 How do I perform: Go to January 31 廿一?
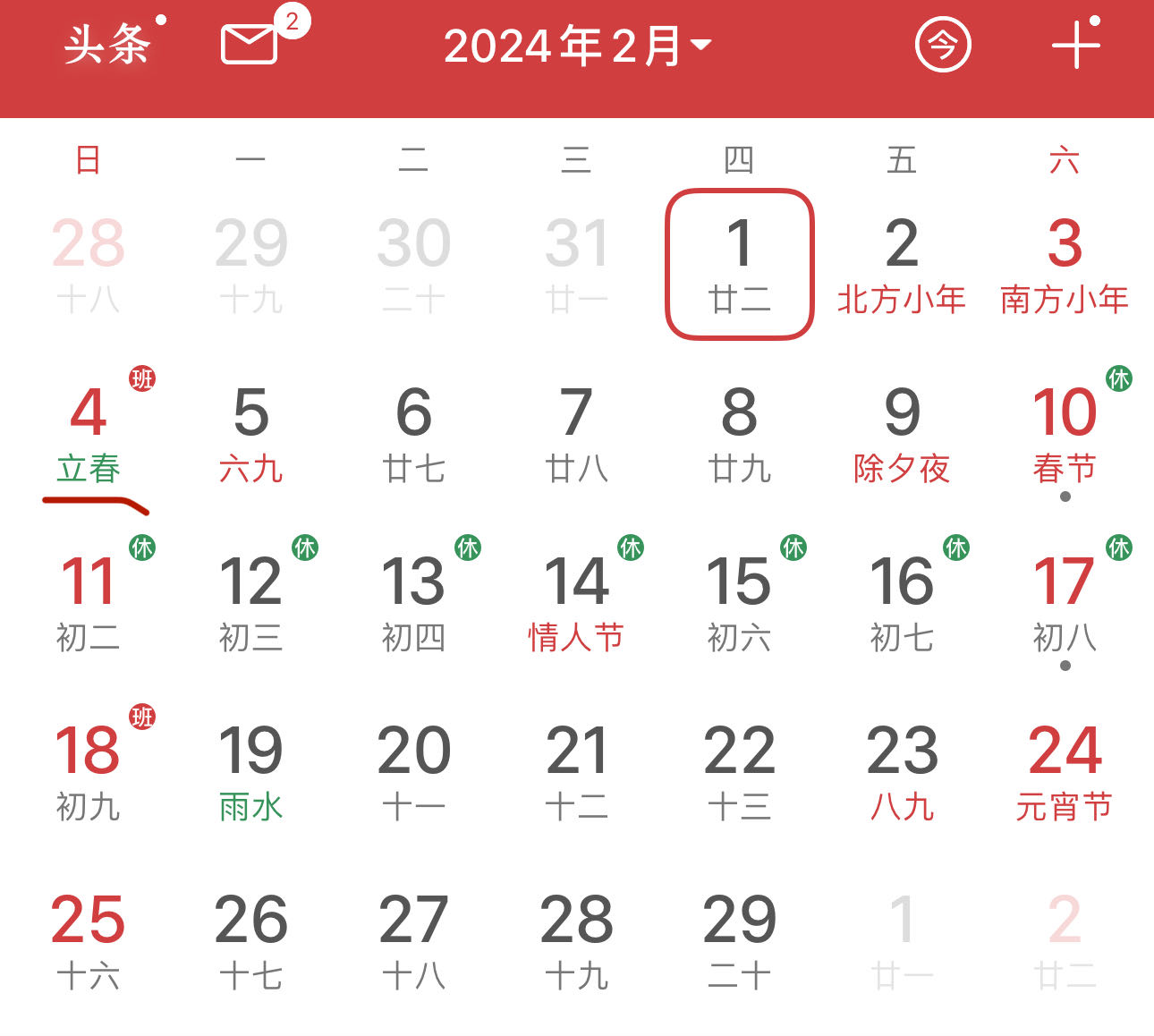coord(576,264)
